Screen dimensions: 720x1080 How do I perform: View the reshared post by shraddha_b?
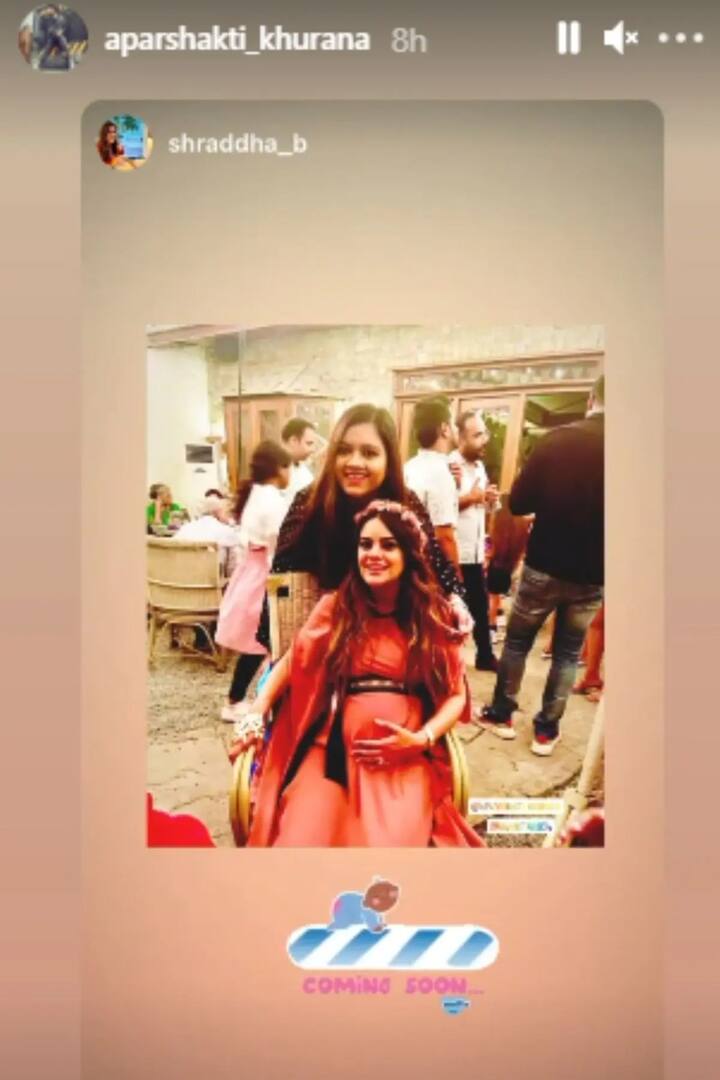[x=375, y=585]
